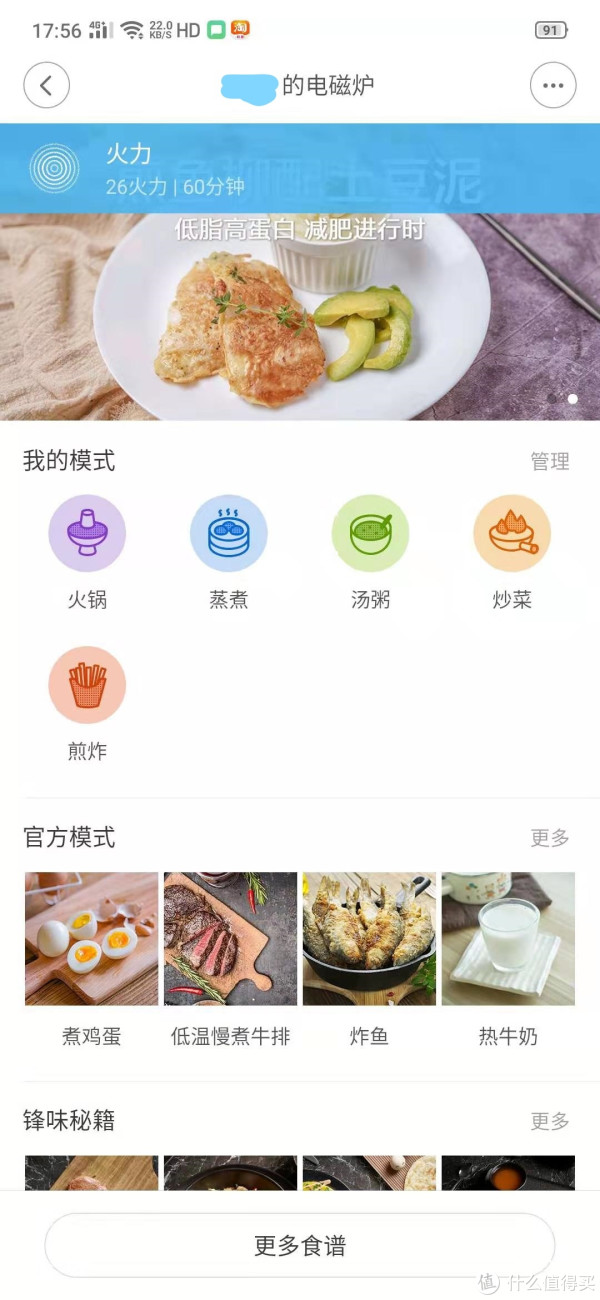The height and width of the screenshot is (1300, 600).
Task: View 更多 official modes
Action: tap(550, 838)
